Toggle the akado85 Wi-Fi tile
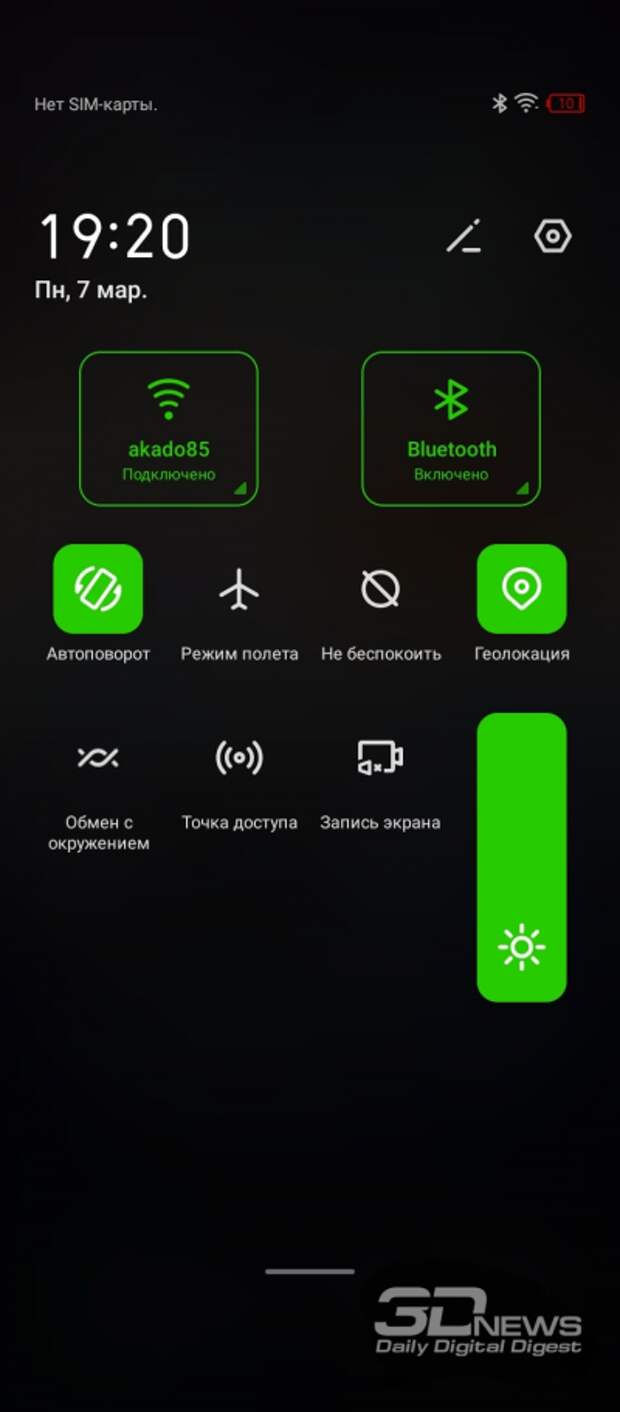 [168, 428]
